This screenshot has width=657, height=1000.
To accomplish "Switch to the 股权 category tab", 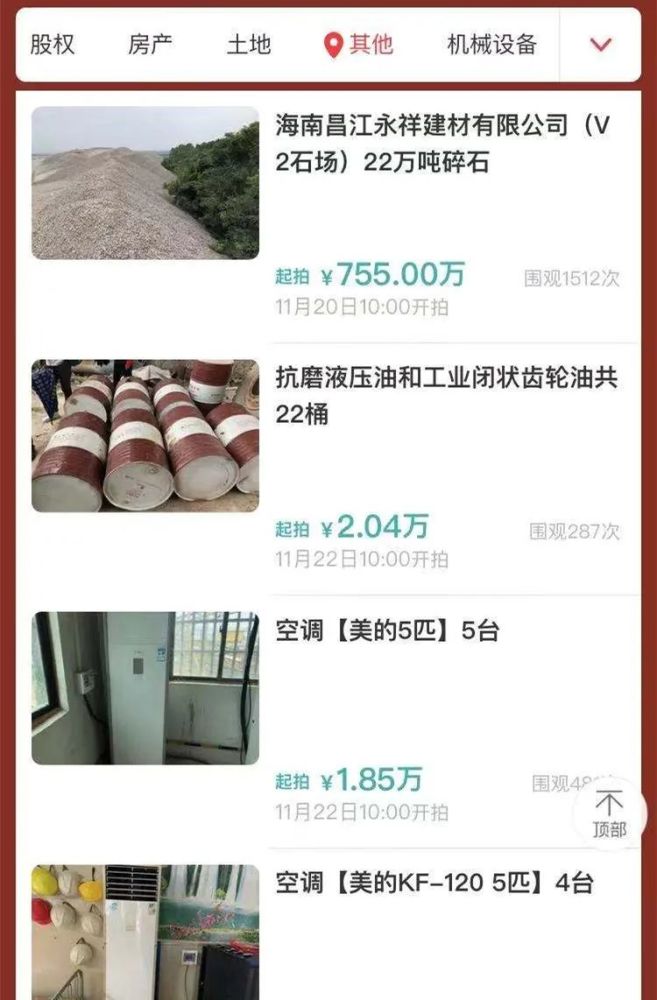I will pos(52,44).
